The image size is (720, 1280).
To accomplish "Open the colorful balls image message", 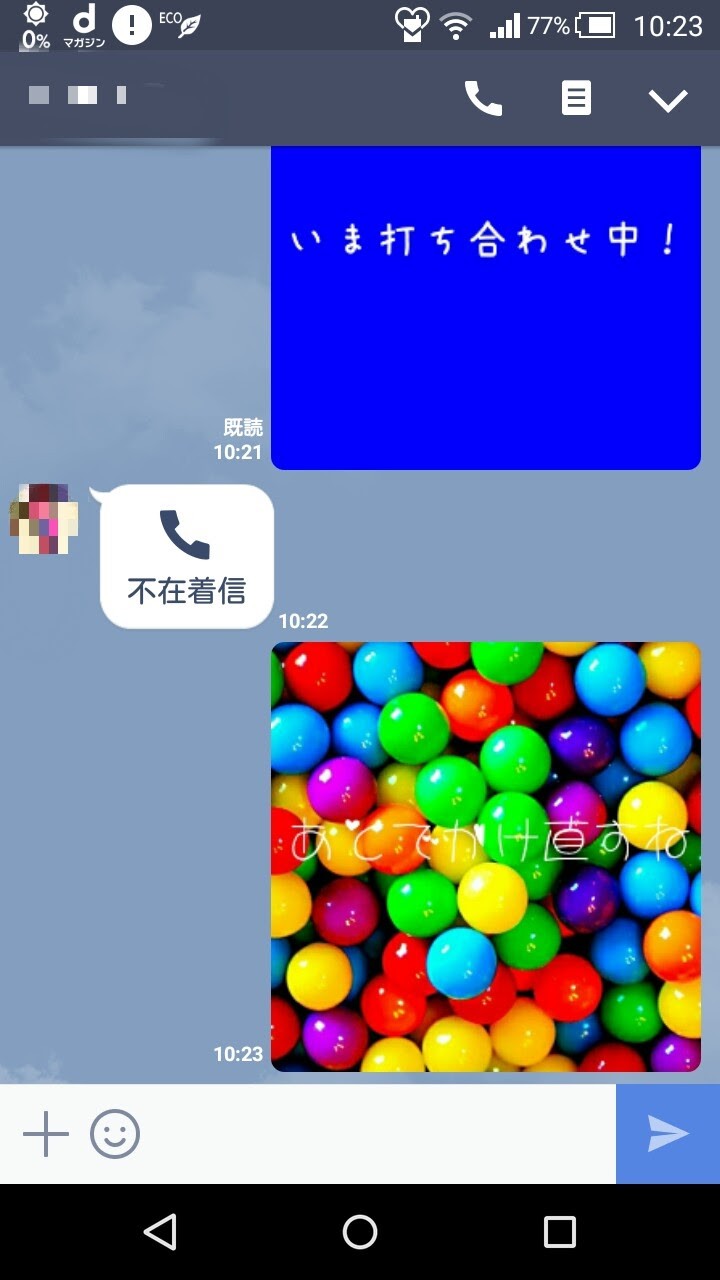I will pos(486,856).
